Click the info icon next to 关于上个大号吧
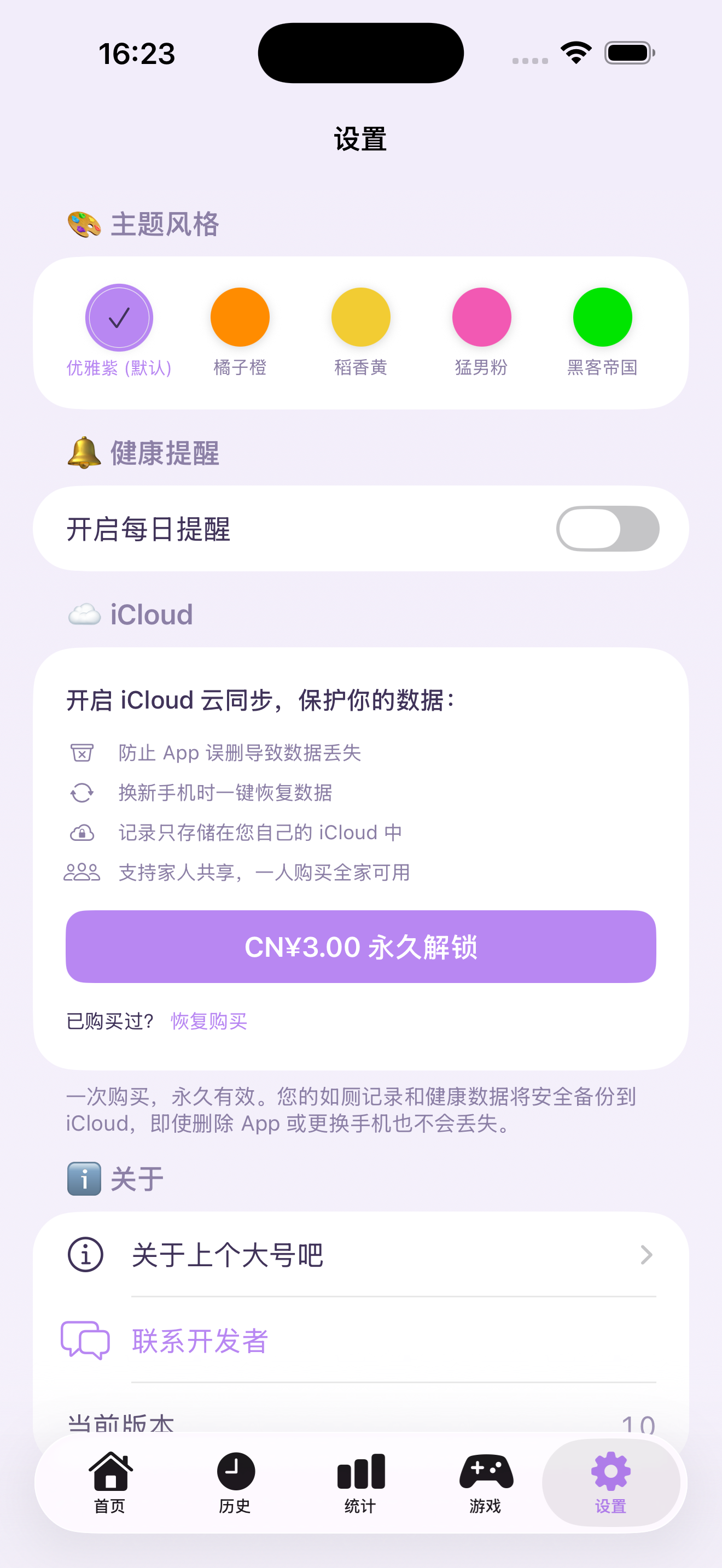The image size is (722, 1568). (85, 1254)
